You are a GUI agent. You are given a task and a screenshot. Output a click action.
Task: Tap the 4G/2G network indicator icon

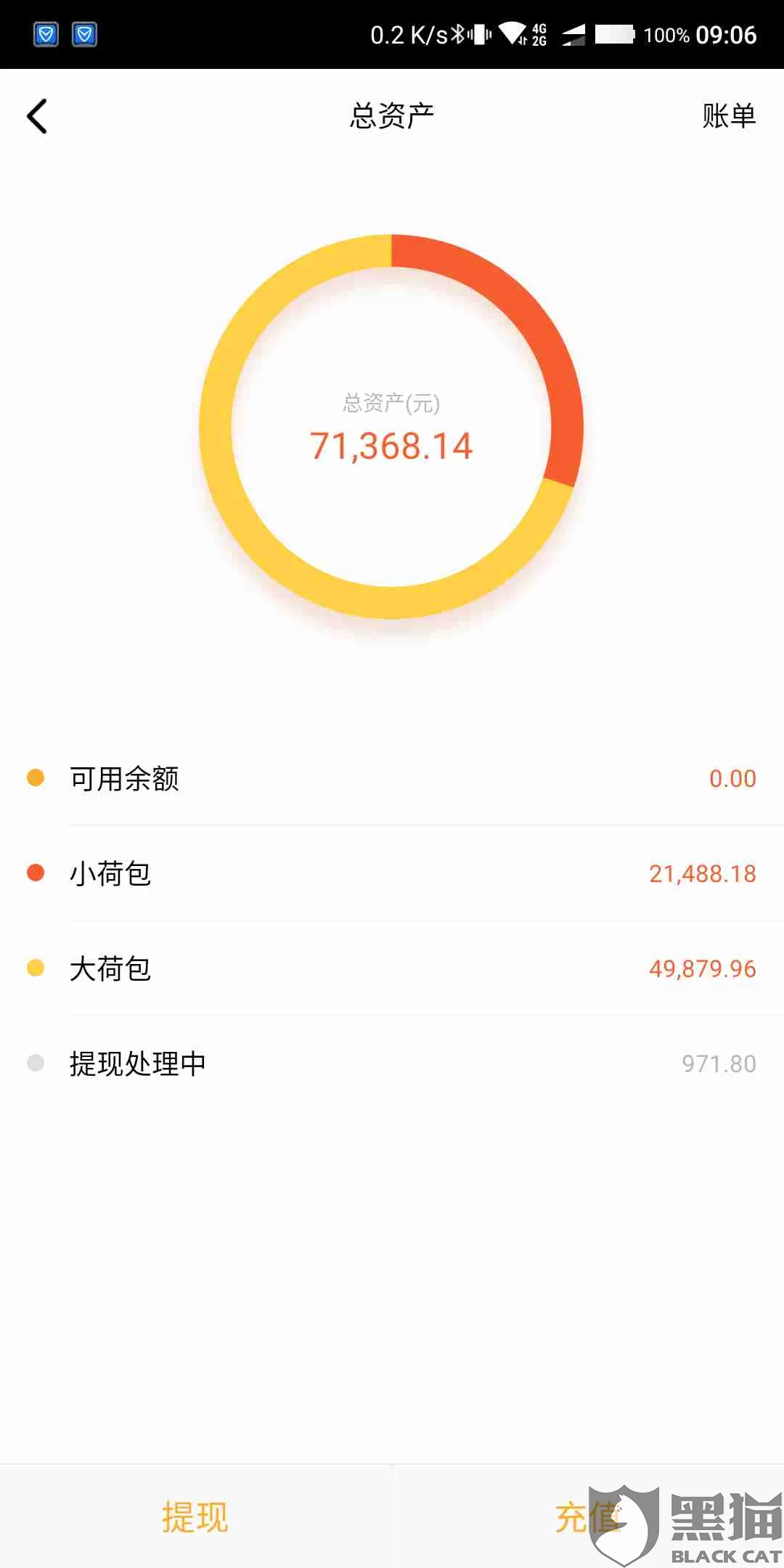(x=540, y=33)
